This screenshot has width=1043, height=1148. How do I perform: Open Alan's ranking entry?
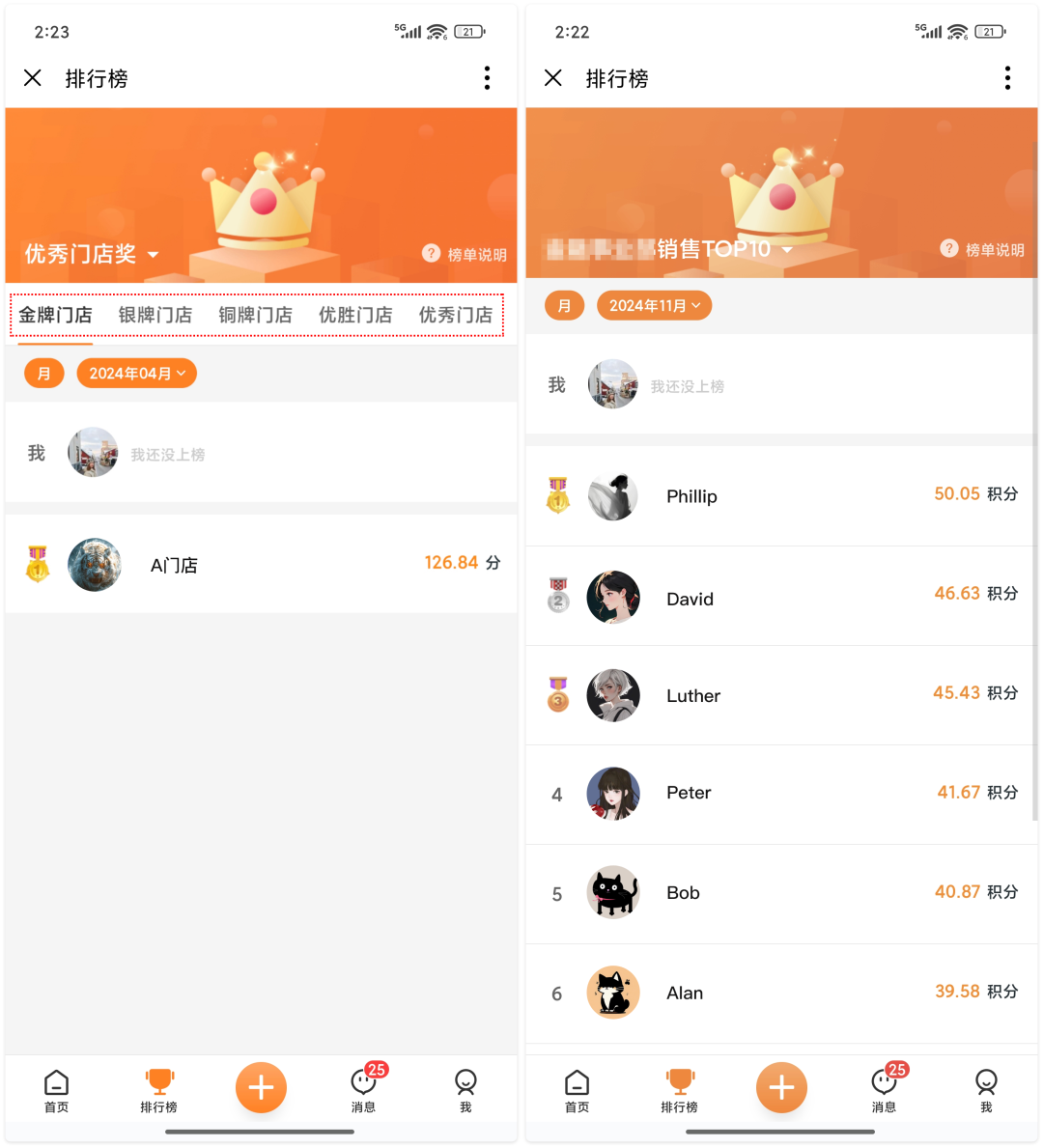click(x=780, y=993)
